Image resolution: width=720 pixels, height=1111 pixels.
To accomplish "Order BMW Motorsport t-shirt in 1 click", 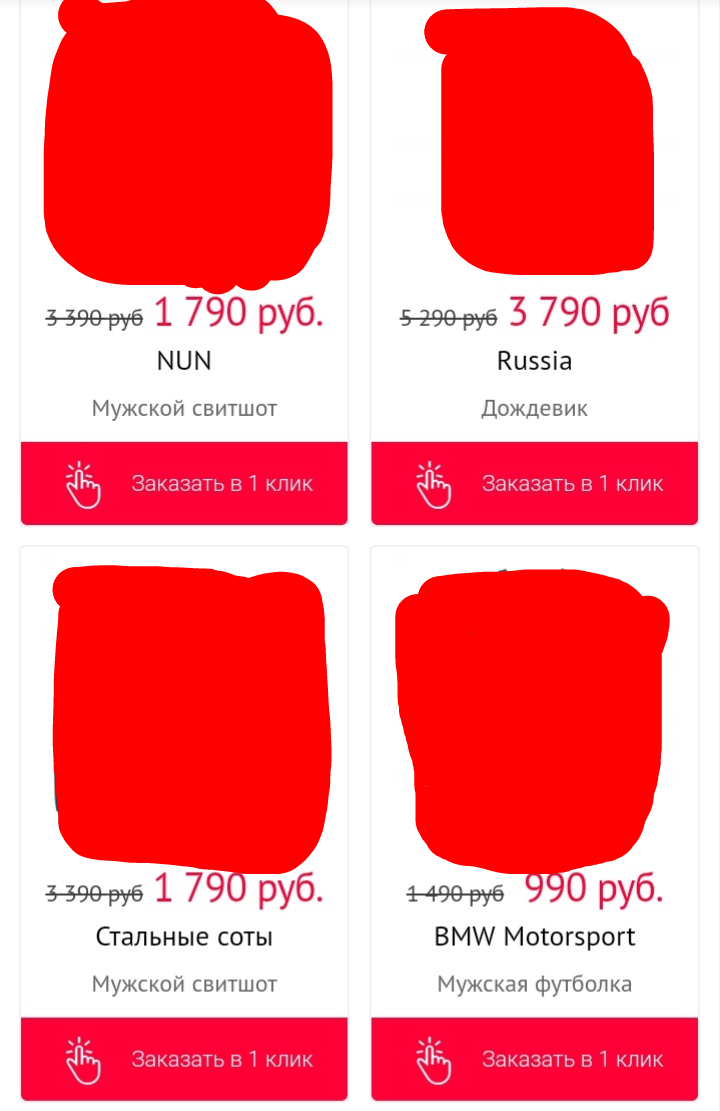I will tap(535, 1058).
